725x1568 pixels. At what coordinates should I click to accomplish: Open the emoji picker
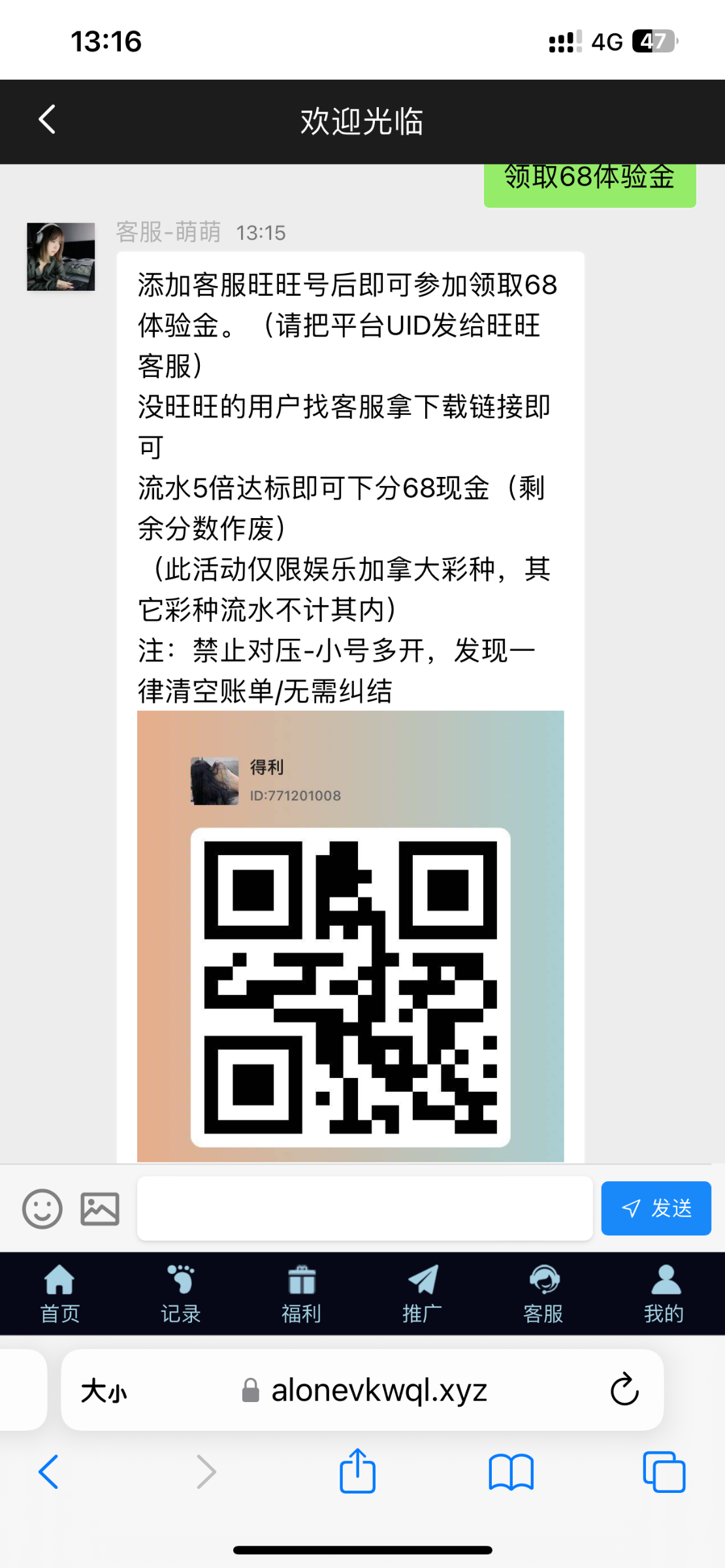(42, 1208)
